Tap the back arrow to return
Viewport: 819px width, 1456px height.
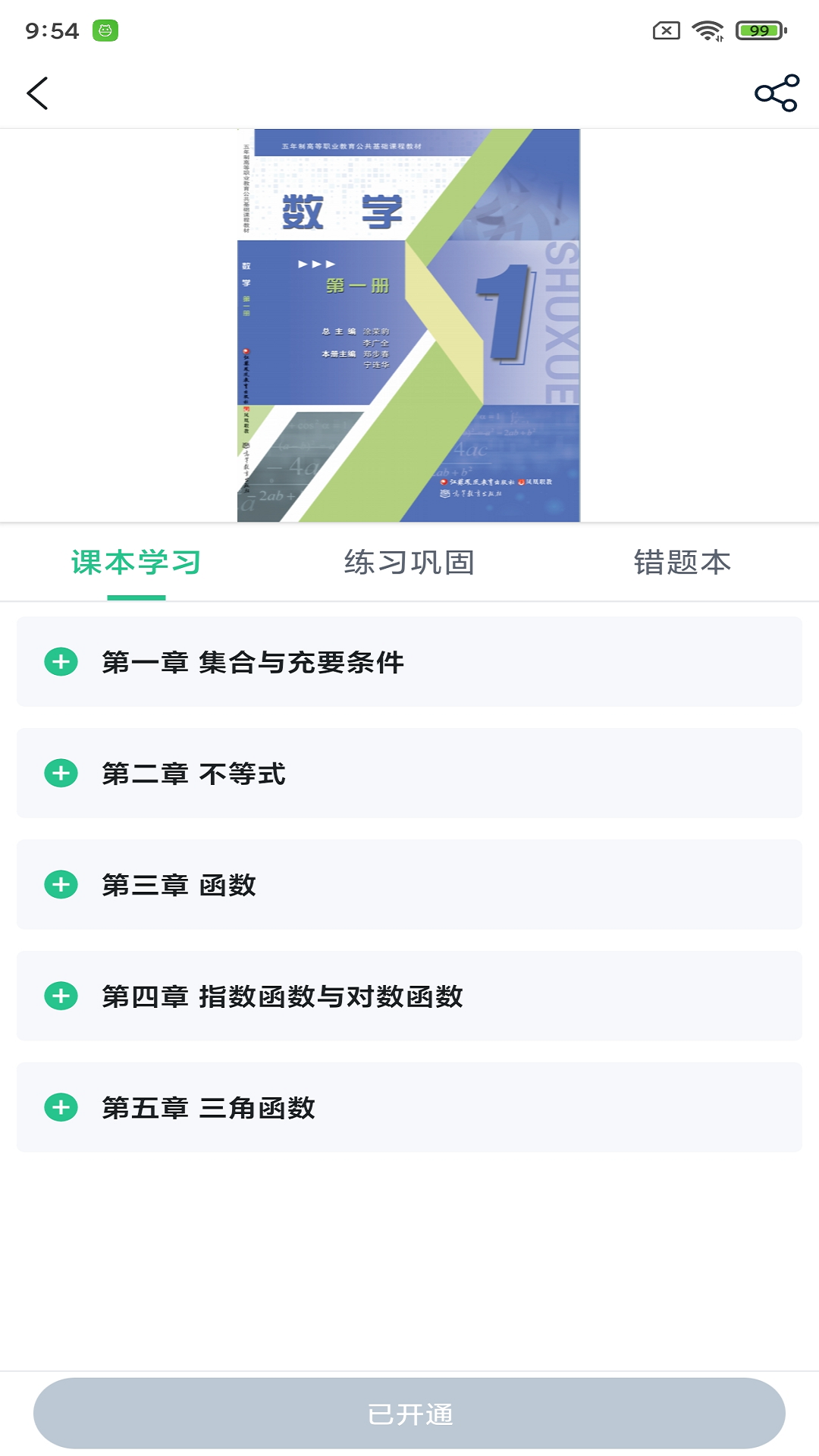(x=38, y=93)
